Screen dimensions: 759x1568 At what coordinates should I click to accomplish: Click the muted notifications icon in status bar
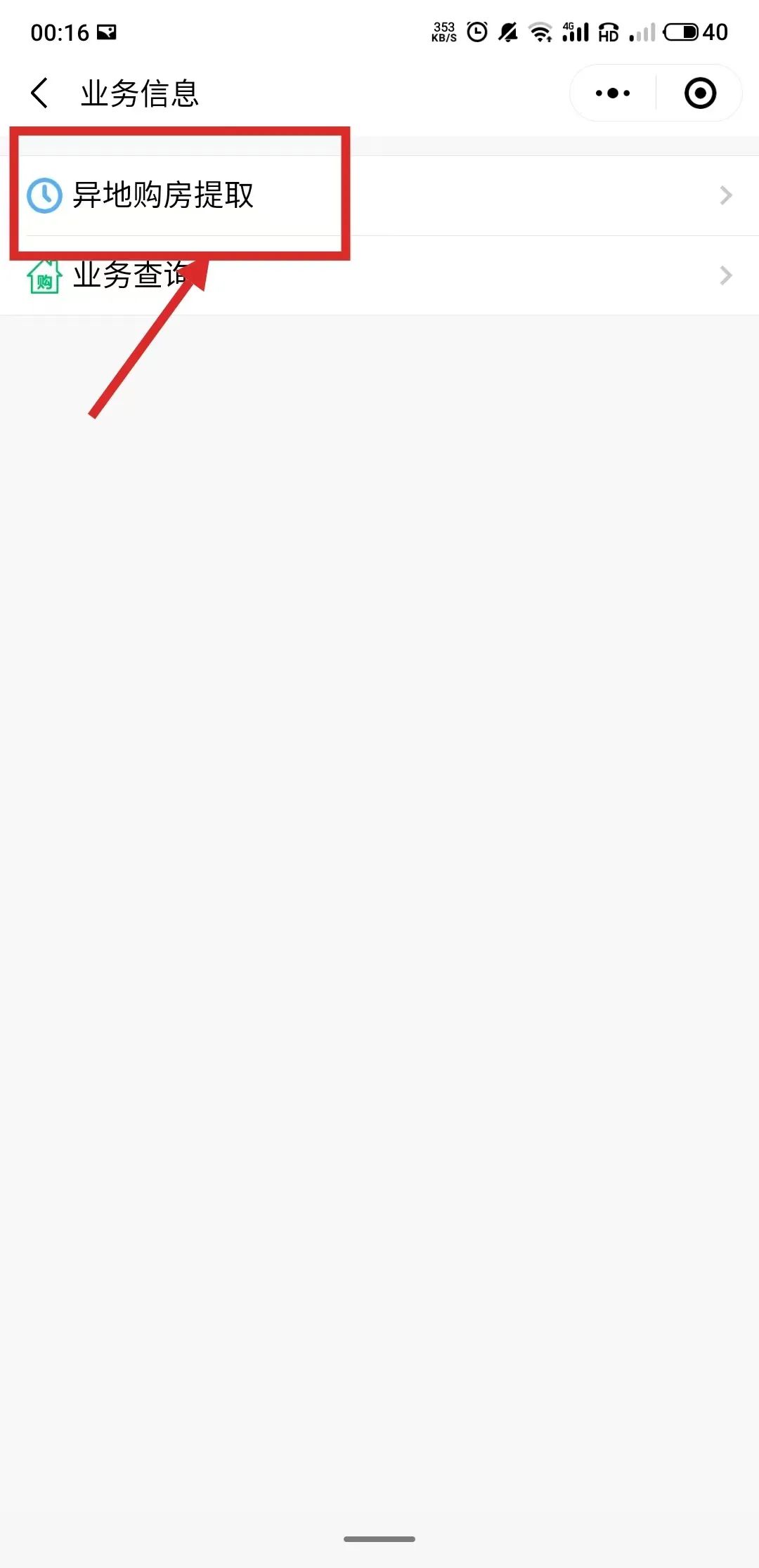[x=507, y=32]
